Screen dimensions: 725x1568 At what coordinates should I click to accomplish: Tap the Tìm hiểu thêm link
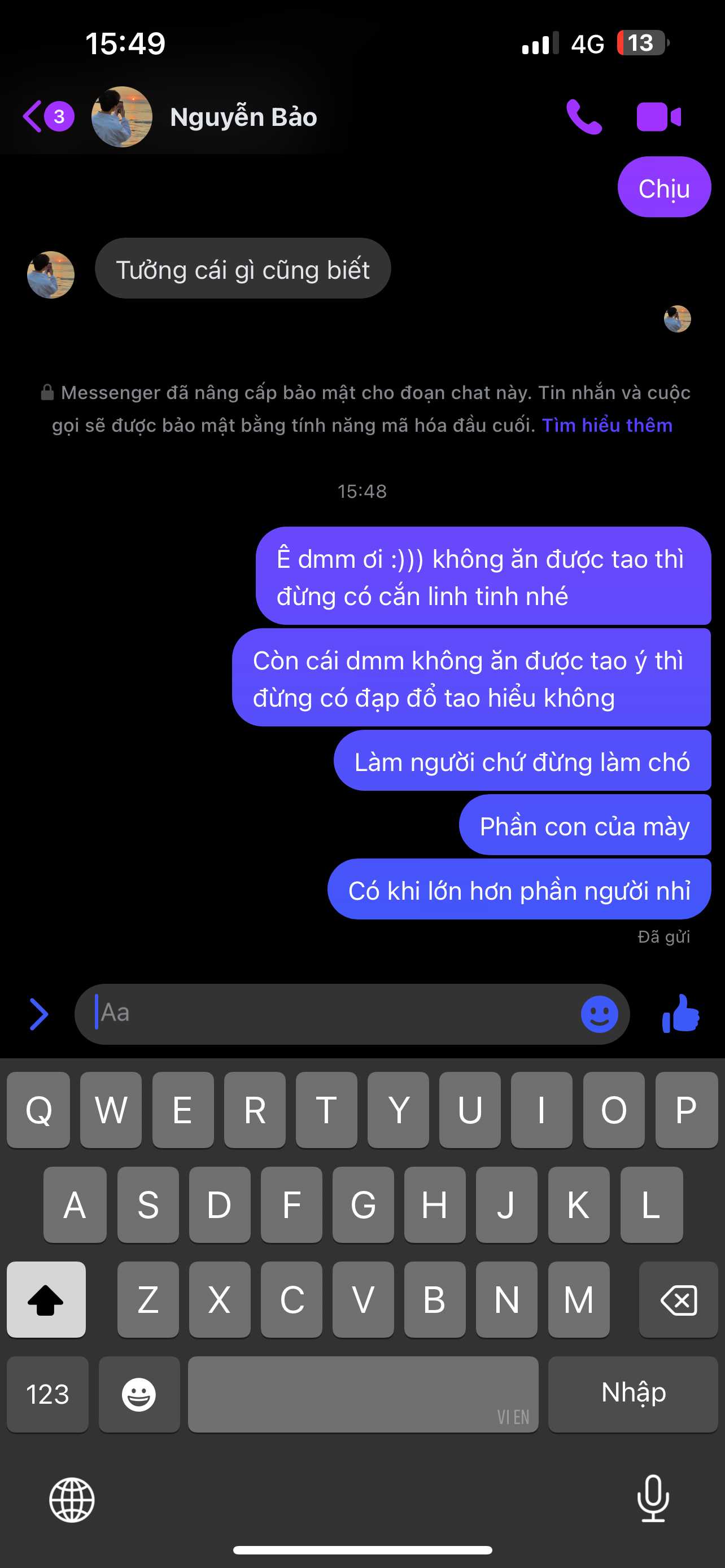606,425
